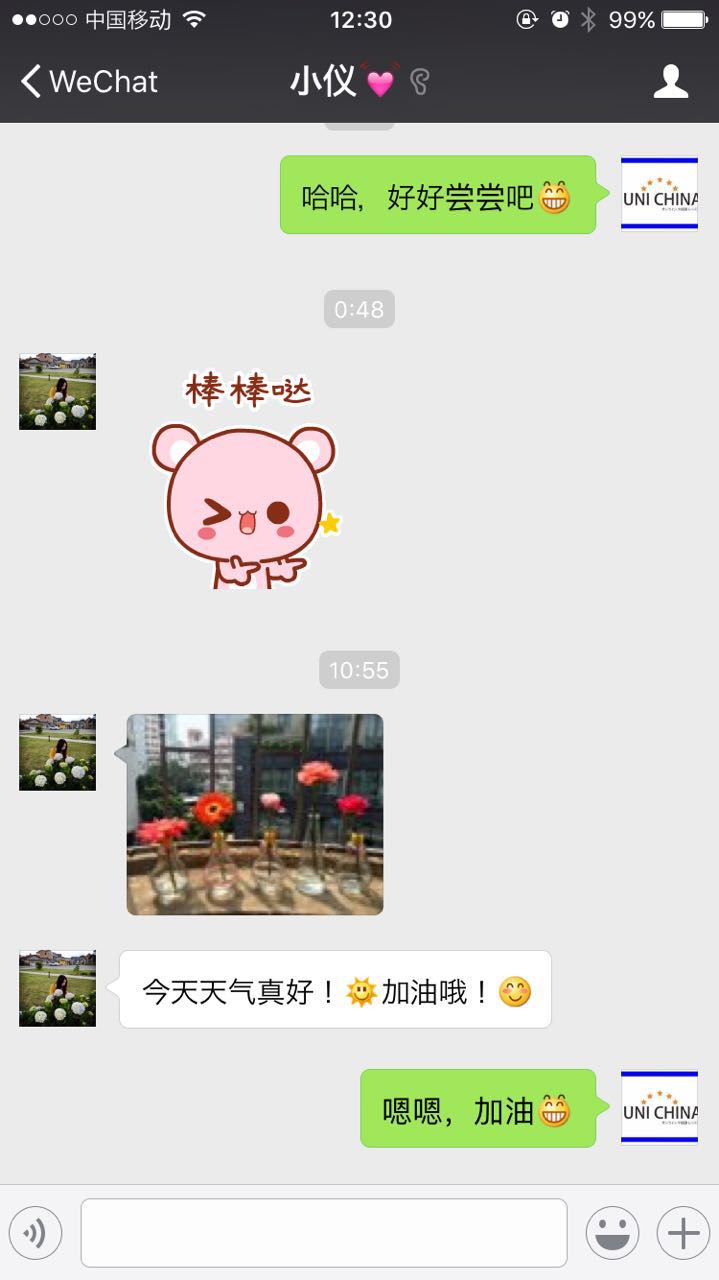Open chat details via the profile icon
This screenshot has width=719, height=1280.
(670, 81)
